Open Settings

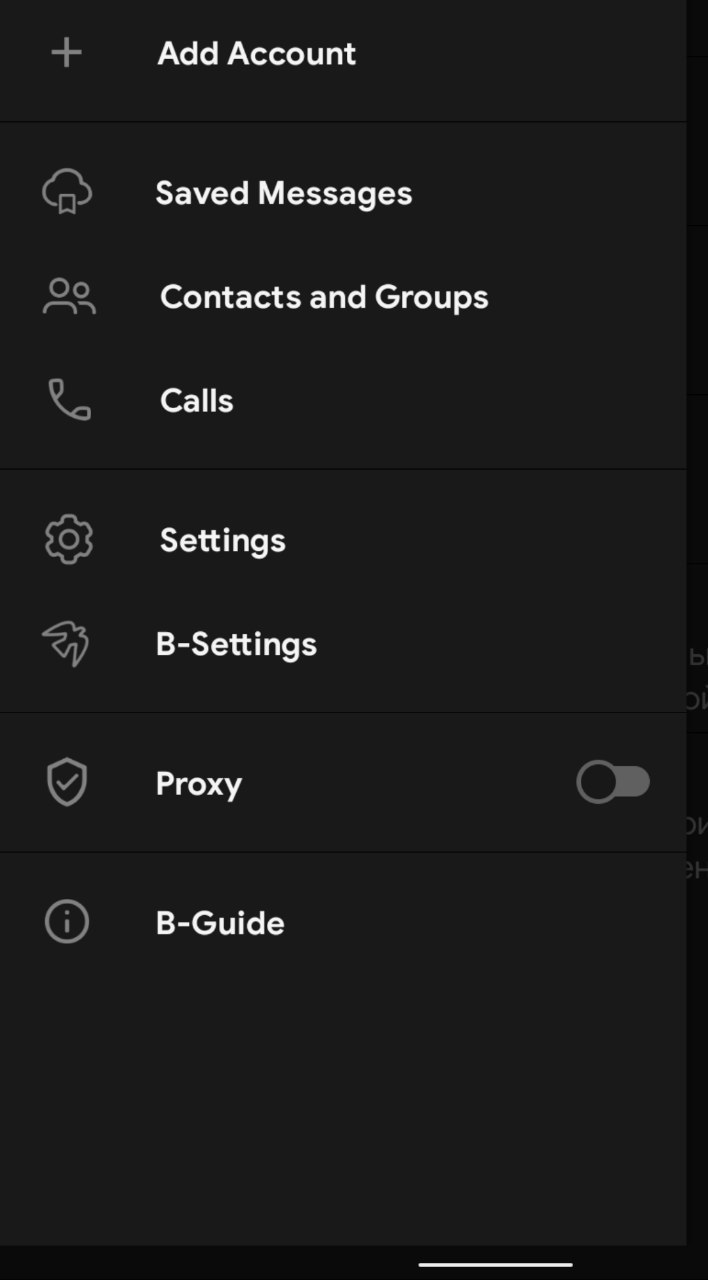343,540
